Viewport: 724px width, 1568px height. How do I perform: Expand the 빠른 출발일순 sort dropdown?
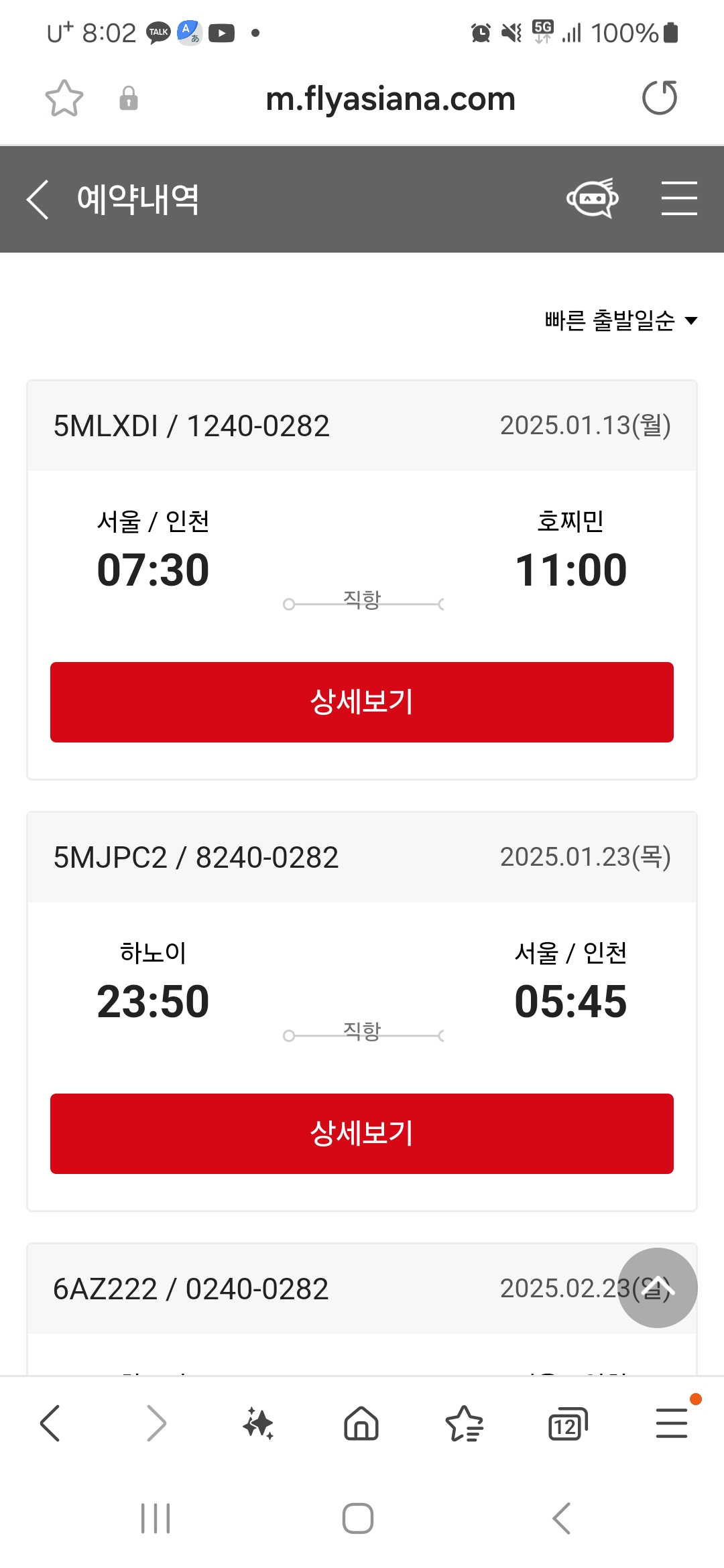click(x=621, y=321)
